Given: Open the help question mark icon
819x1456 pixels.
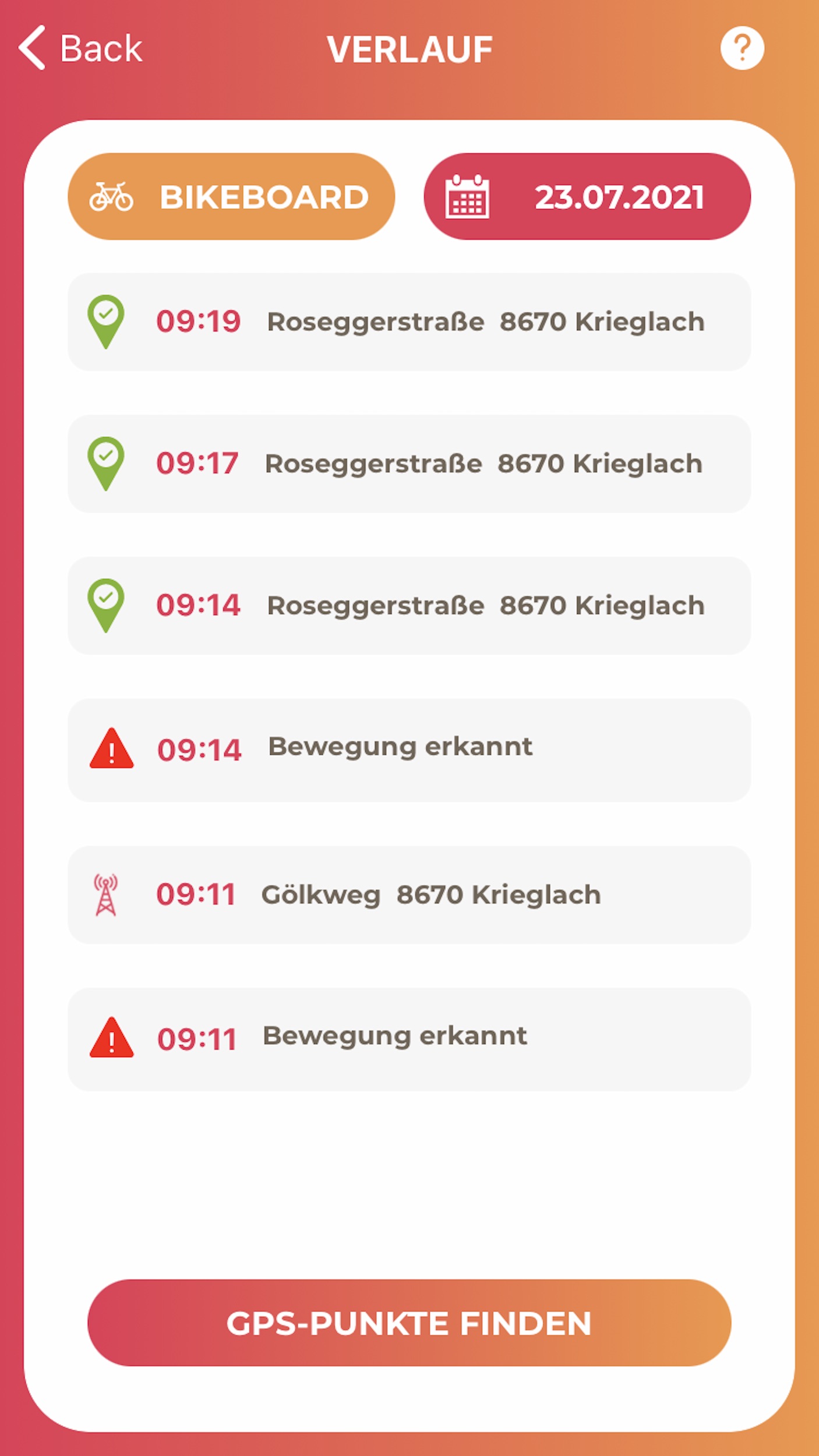Looking at the screenshot, I should [742, 48].
